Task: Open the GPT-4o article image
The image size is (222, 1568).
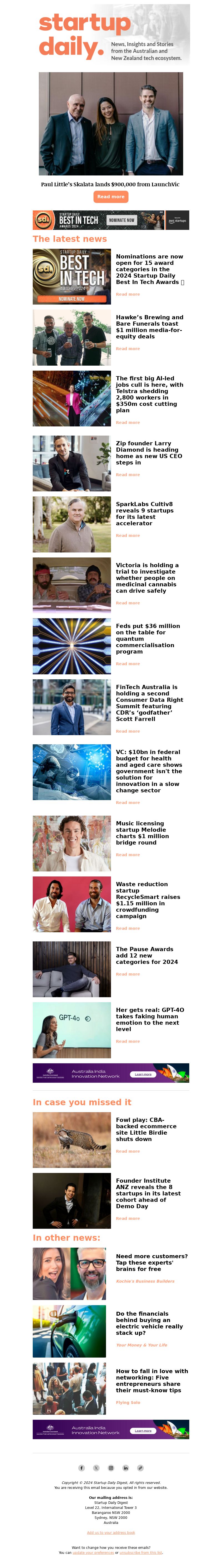Action: [72, 1030]
